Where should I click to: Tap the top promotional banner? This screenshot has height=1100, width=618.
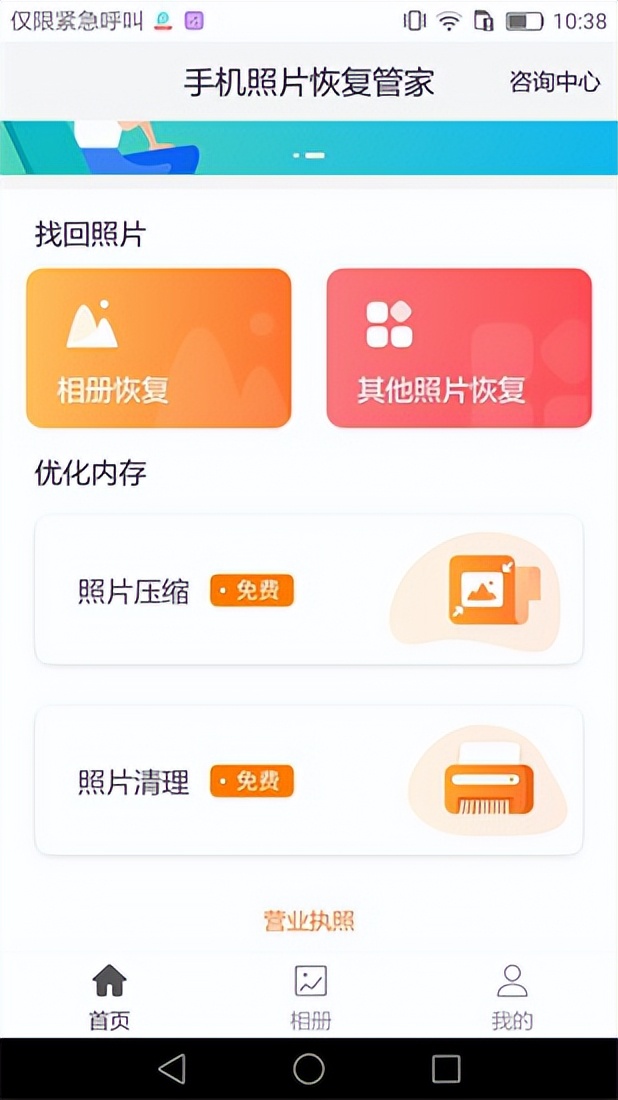(x=309, y=148)
